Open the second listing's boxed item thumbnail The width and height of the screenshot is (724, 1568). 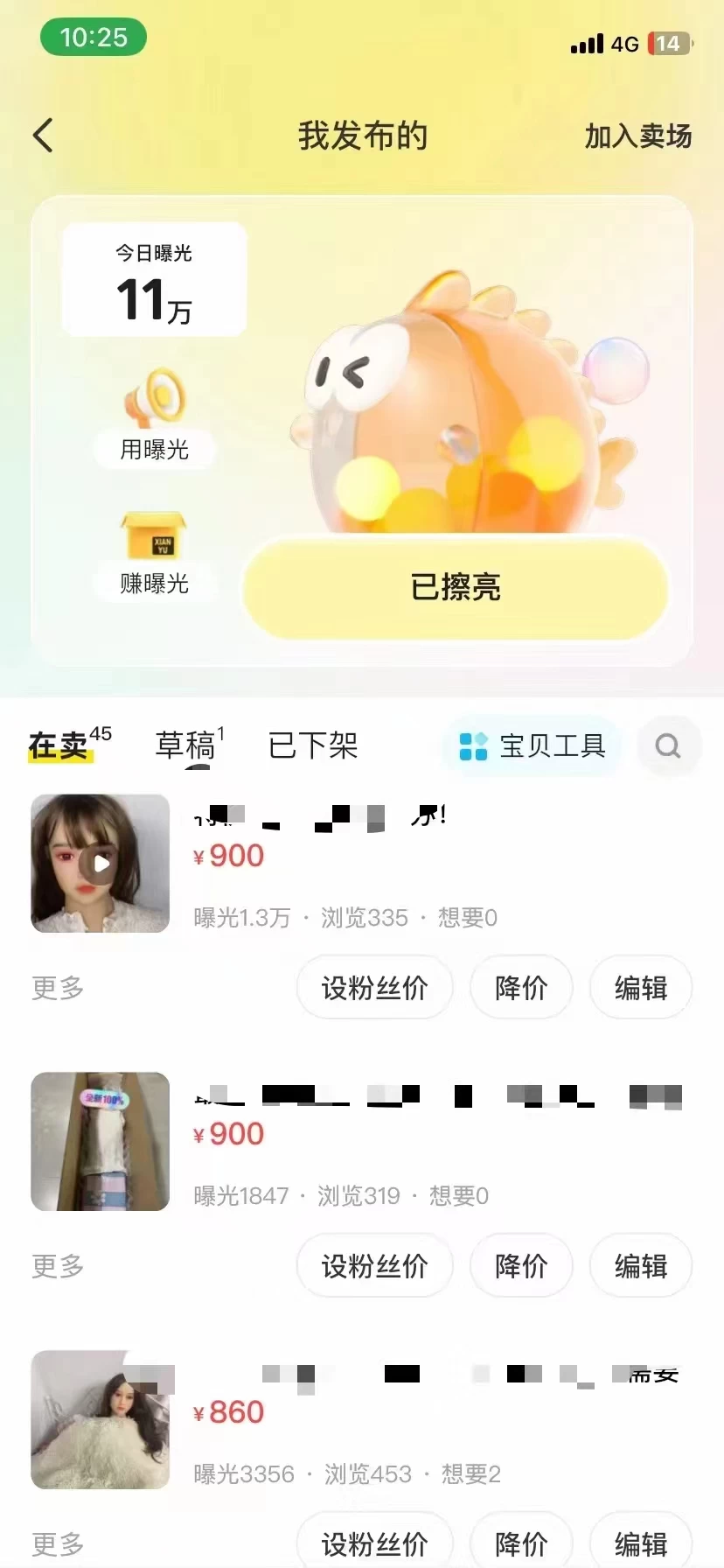[100, 1142]
